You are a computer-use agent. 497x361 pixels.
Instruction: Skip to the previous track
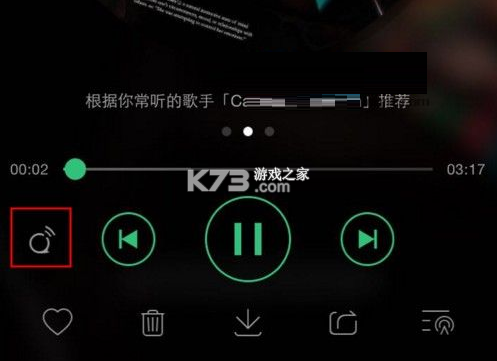click(128, 239)
